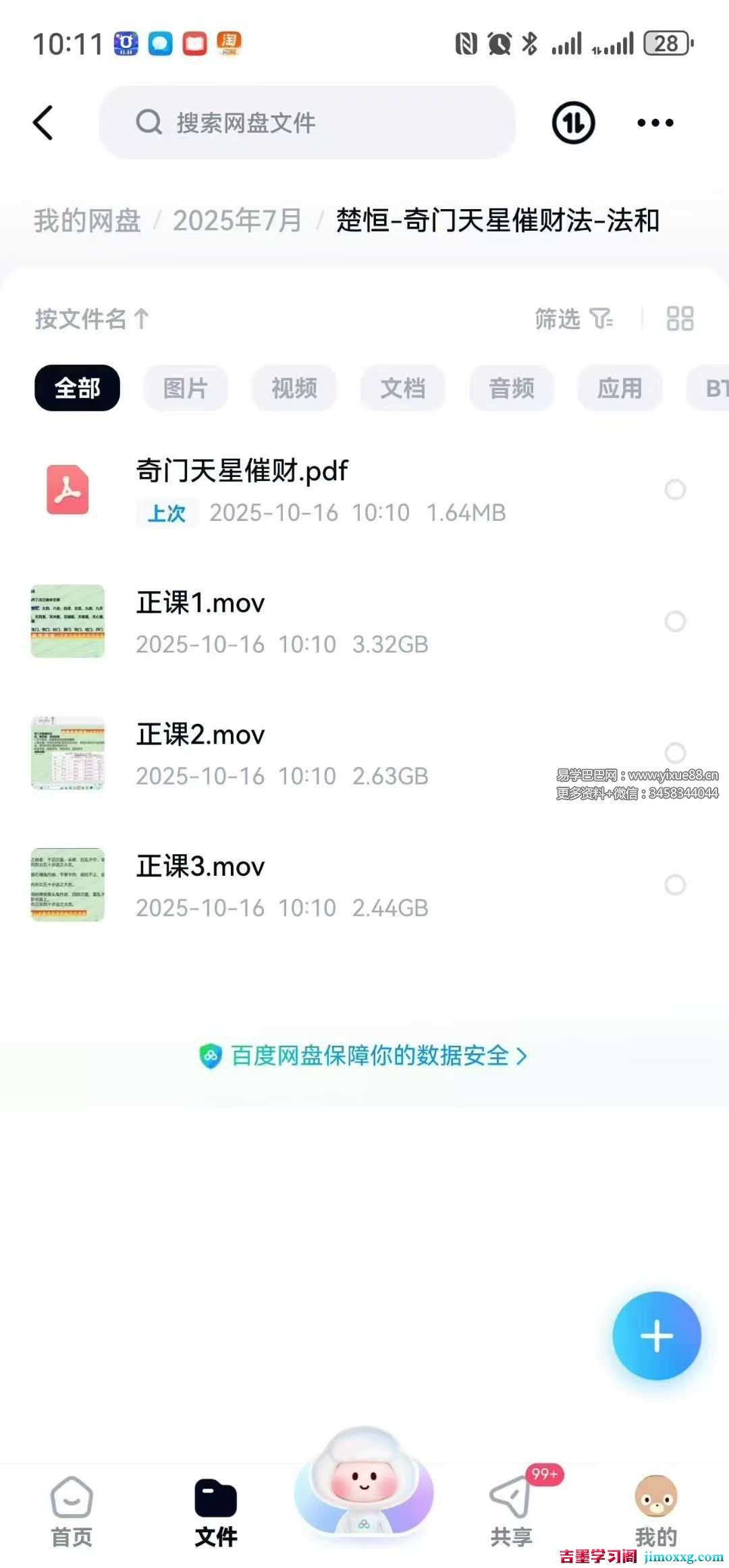729x1568 pixels.
Task: Switch to grid view layout
Action: click(x=679, y=318)
